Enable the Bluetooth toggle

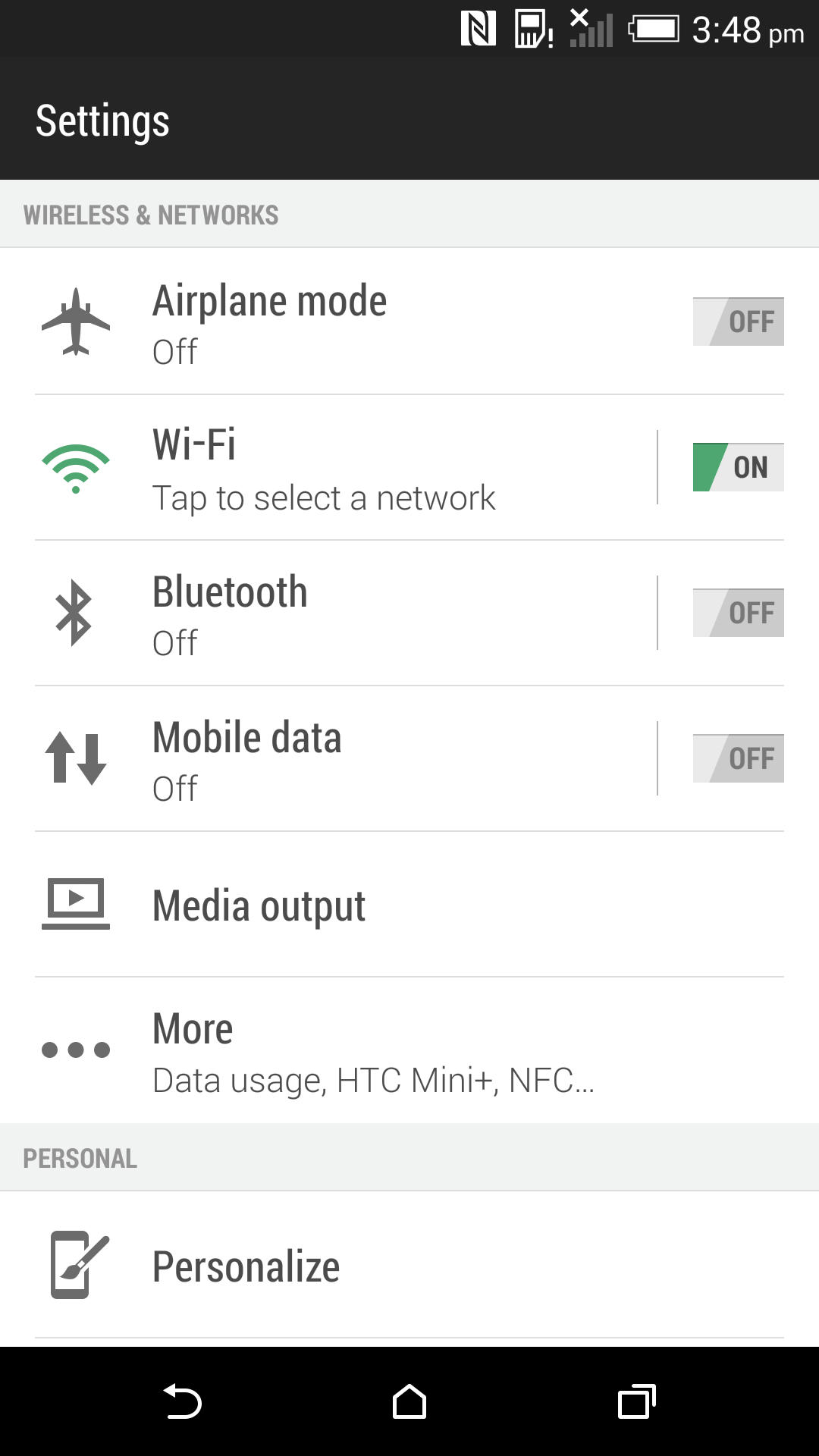point(738,613)
